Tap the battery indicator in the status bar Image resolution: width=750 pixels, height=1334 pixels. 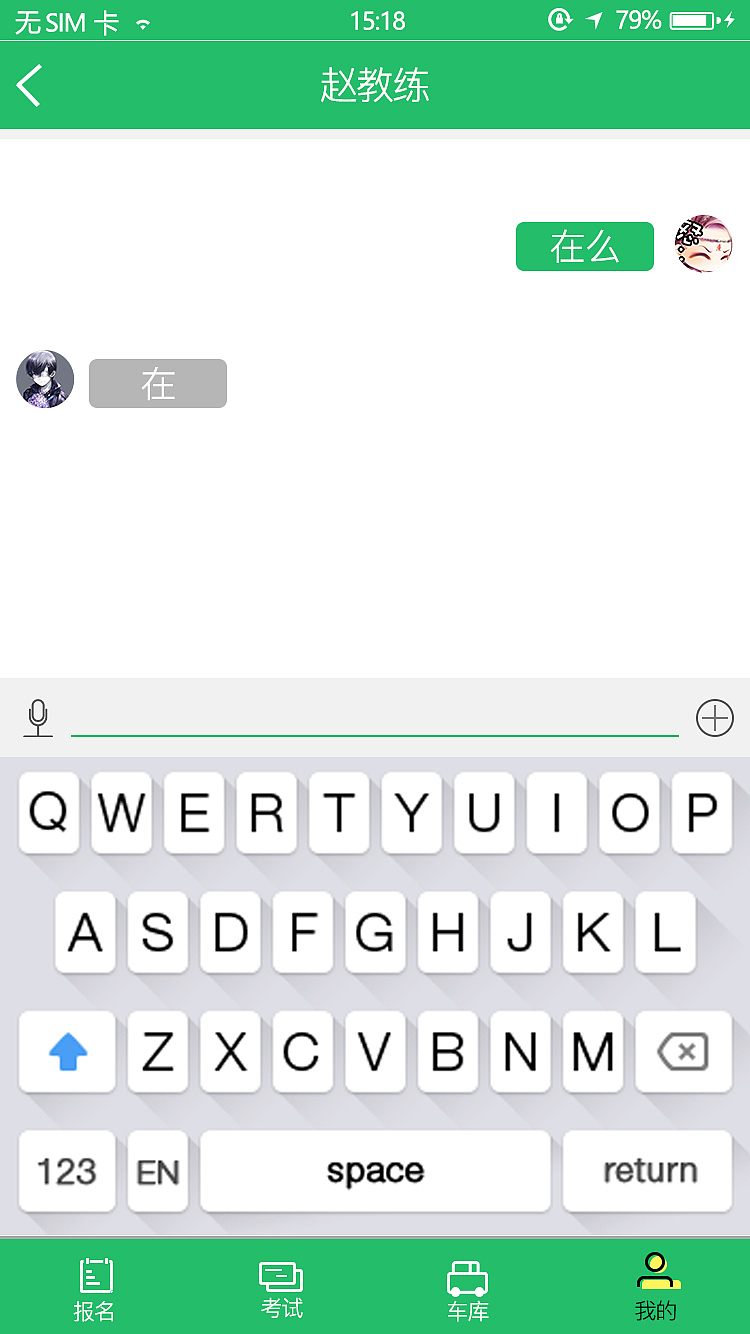tap(691, 18)
